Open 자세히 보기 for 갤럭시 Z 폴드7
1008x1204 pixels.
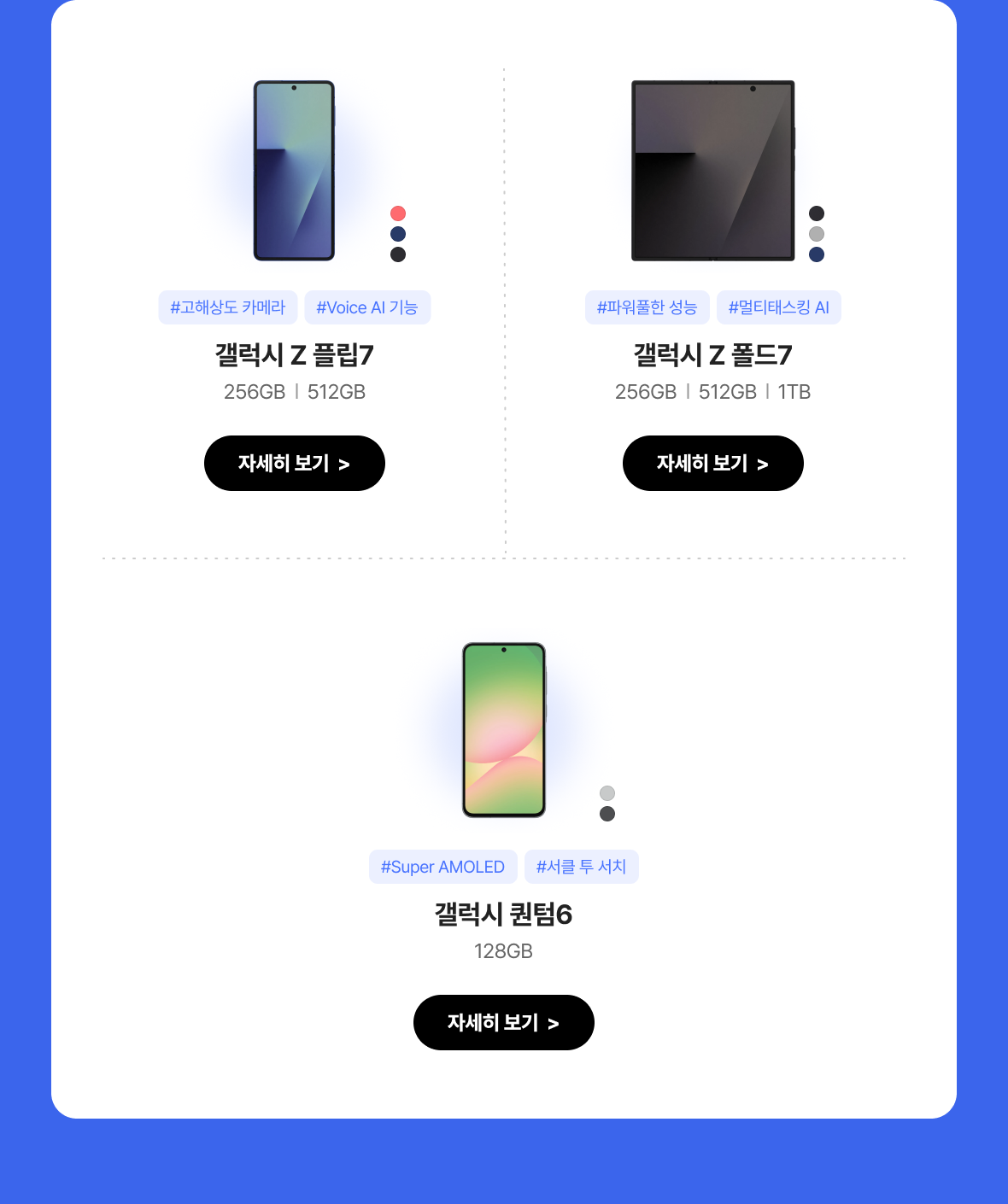coord(712,464)
